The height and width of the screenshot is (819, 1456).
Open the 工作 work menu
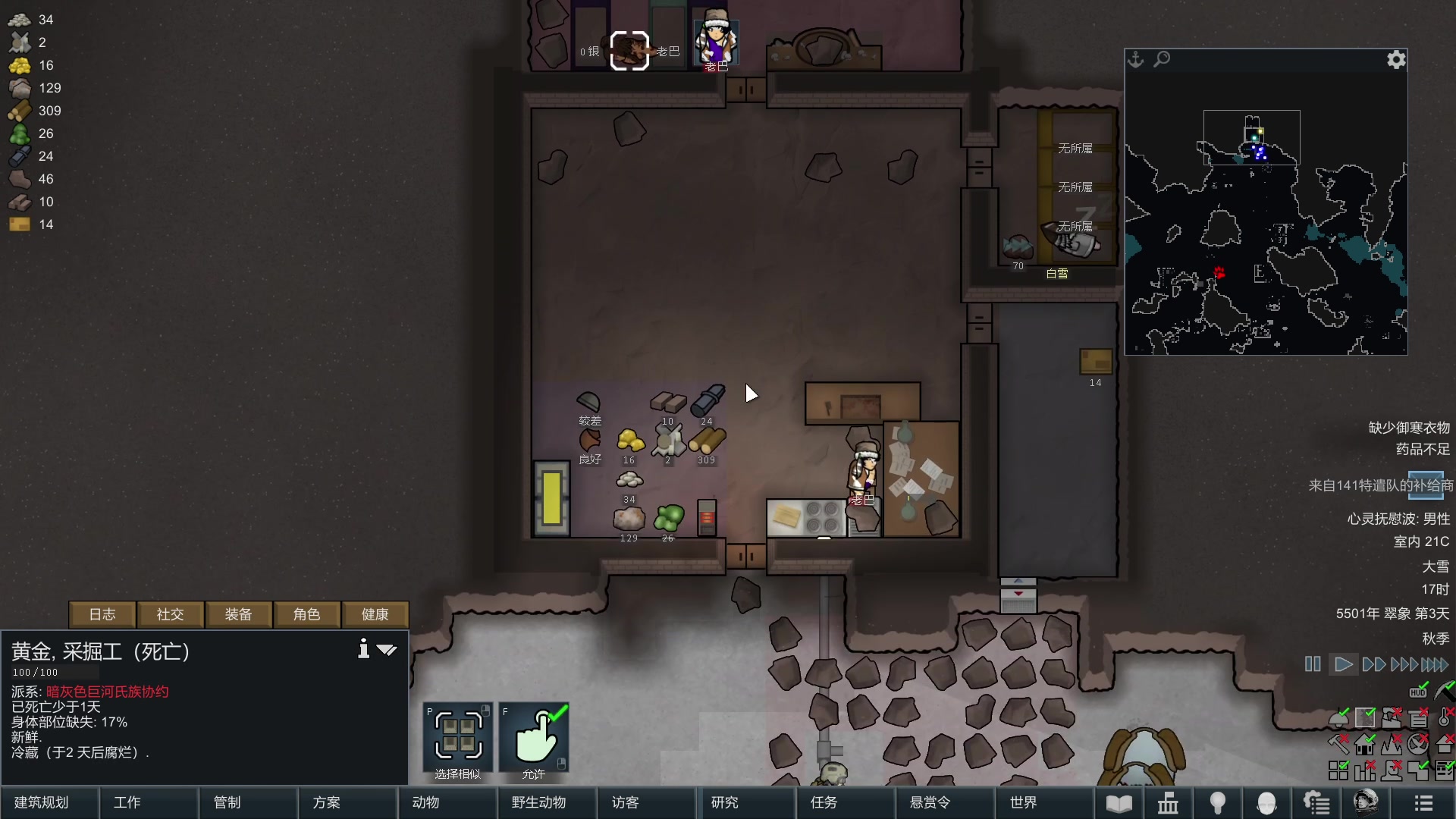(127, 802)
